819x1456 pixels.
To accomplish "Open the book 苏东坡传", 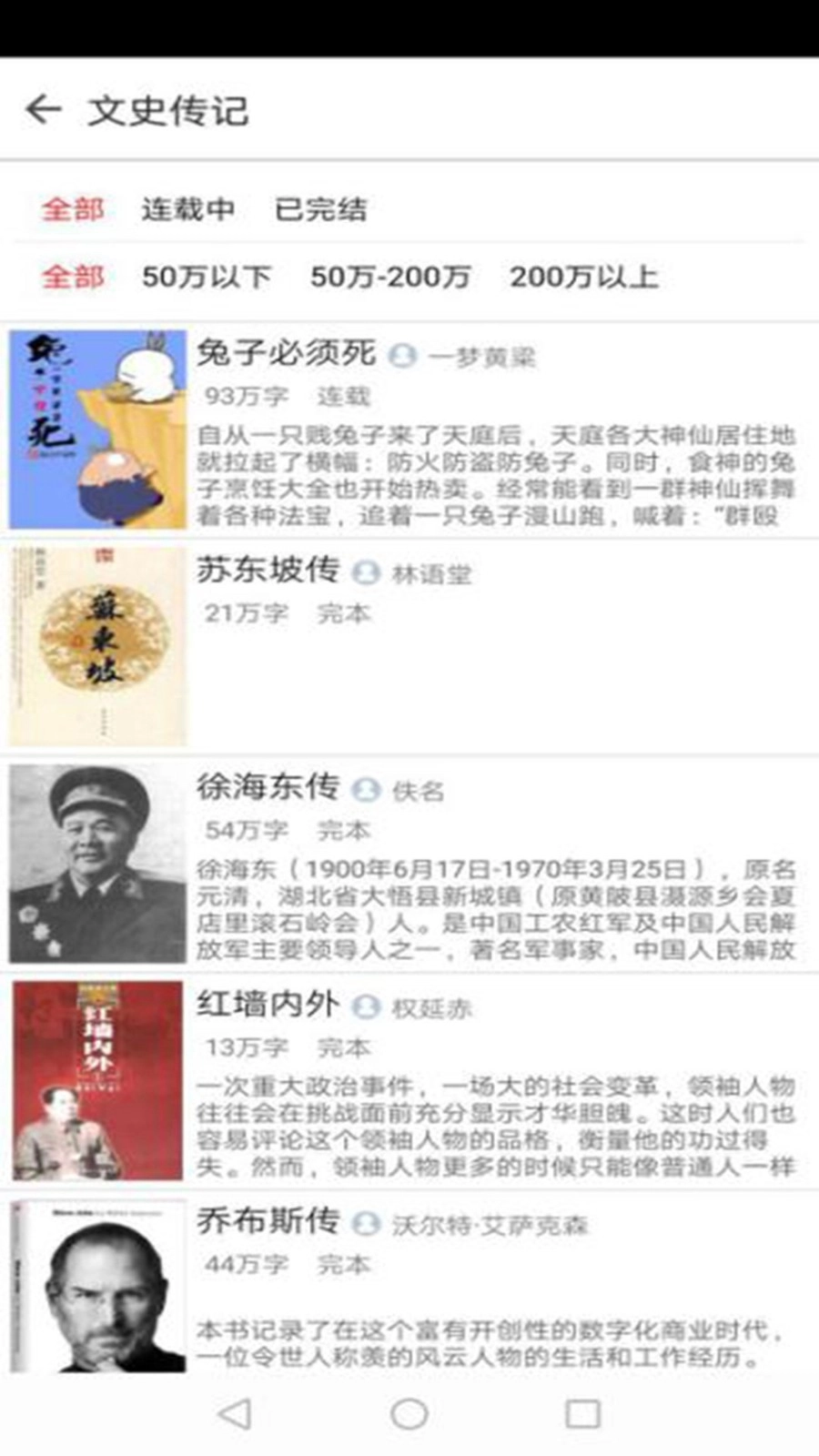I will tap(268, 571).
